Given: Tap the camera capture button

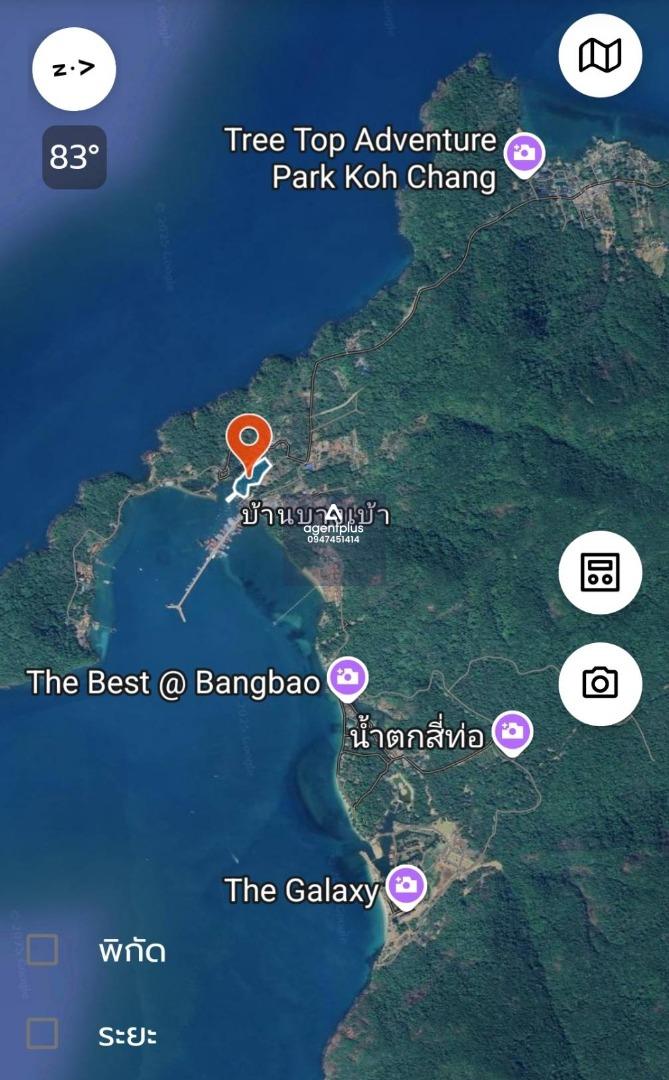Looking at the screenshot, I should pos(599,683).
